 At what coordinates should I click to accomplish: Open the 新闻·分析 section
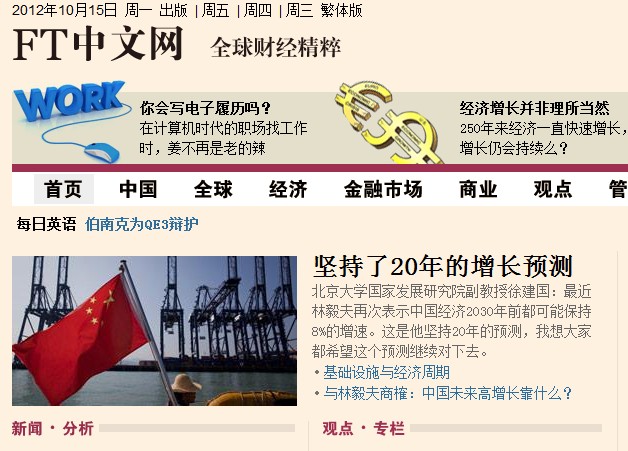coord(53,429)
